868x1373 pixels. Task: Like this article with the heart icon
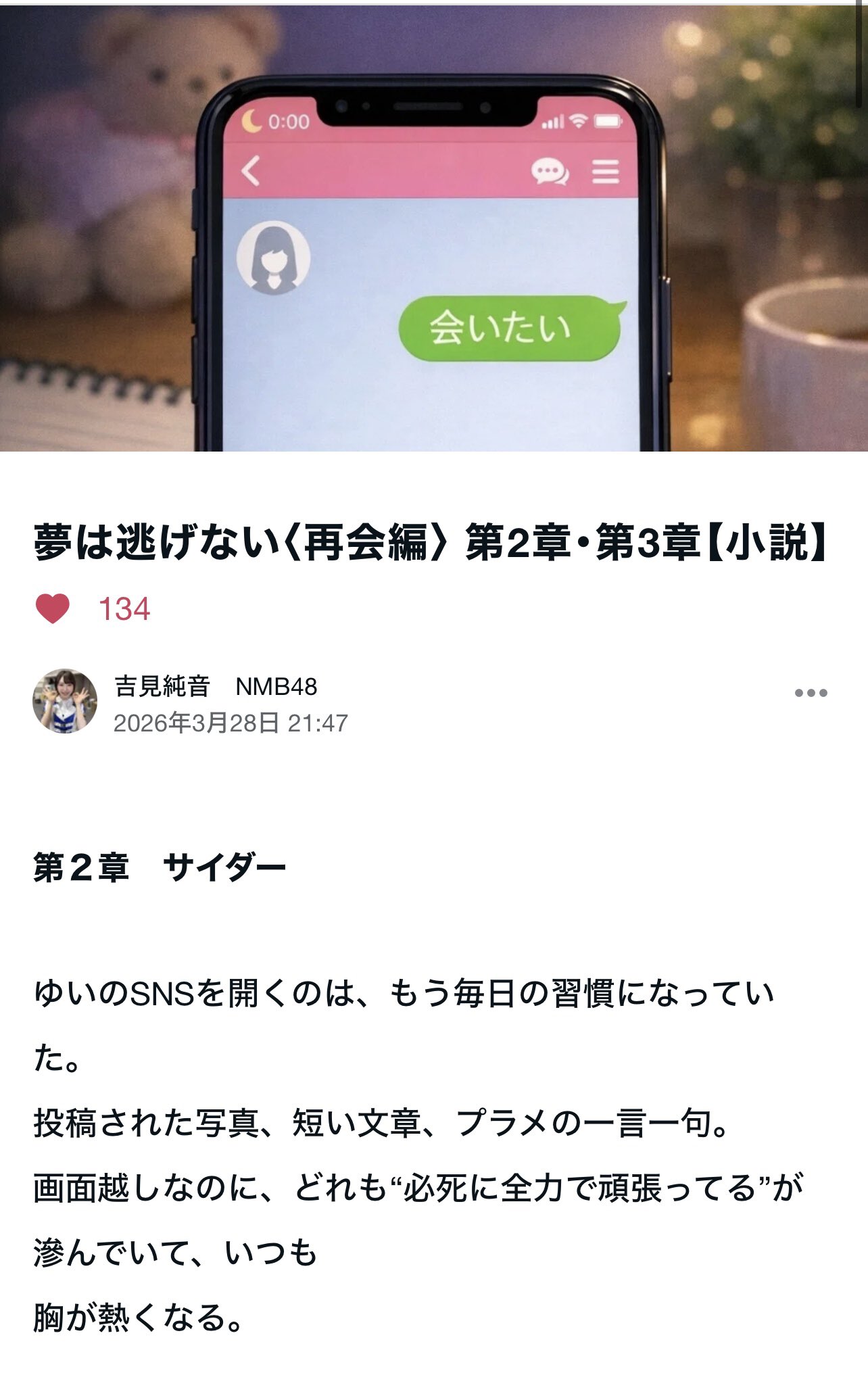coord(53,608)
